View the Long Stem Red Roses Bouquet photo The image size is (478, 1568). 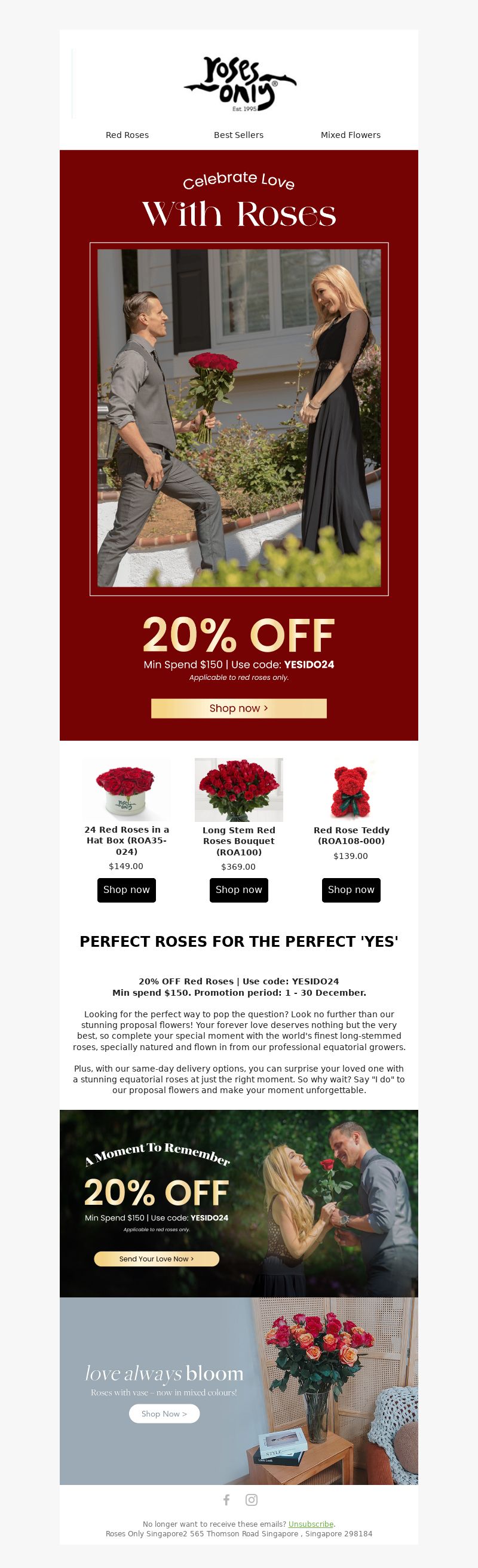pos(238,790)
